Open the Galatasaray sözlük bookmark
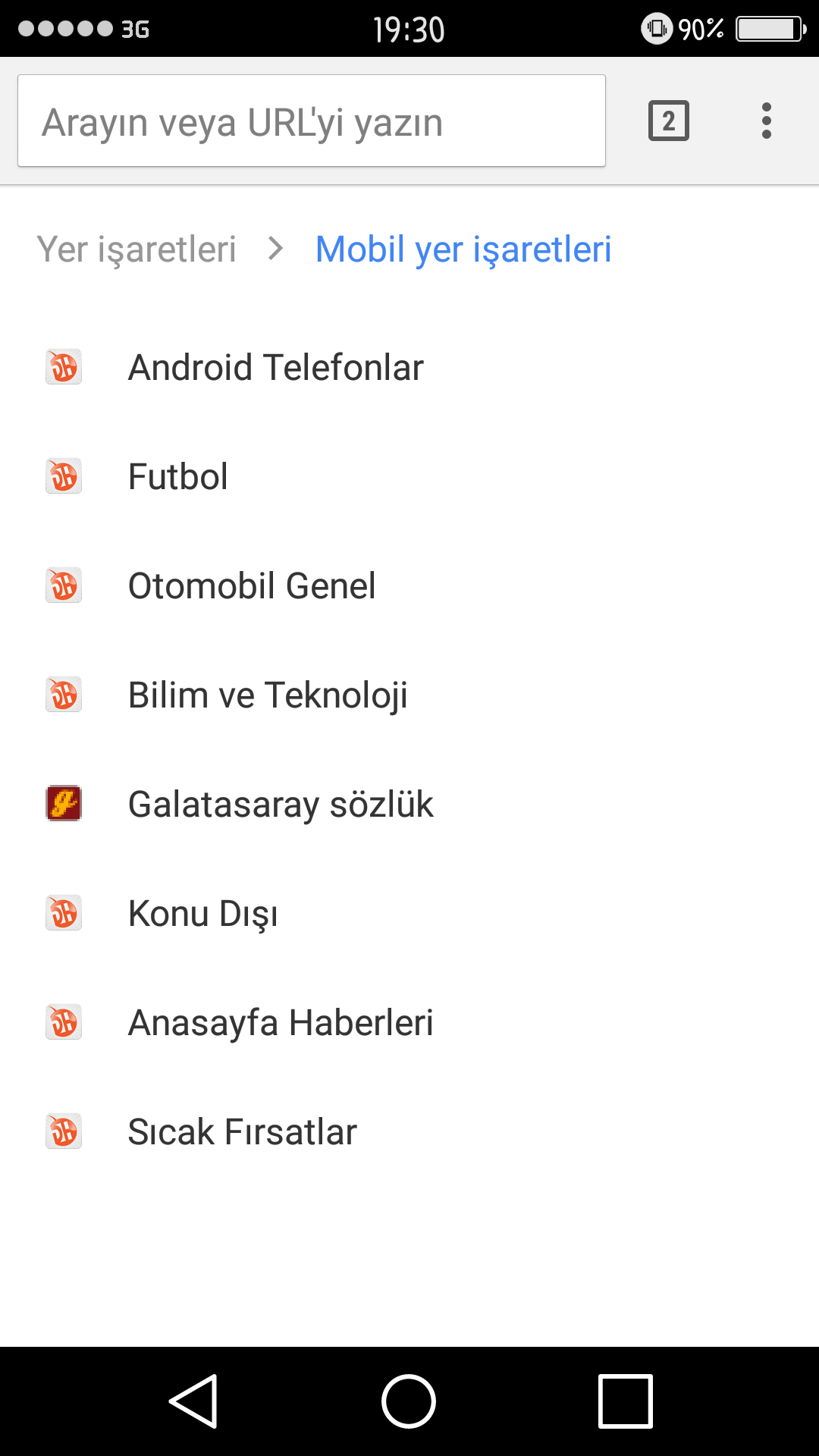 pos(409,804)
